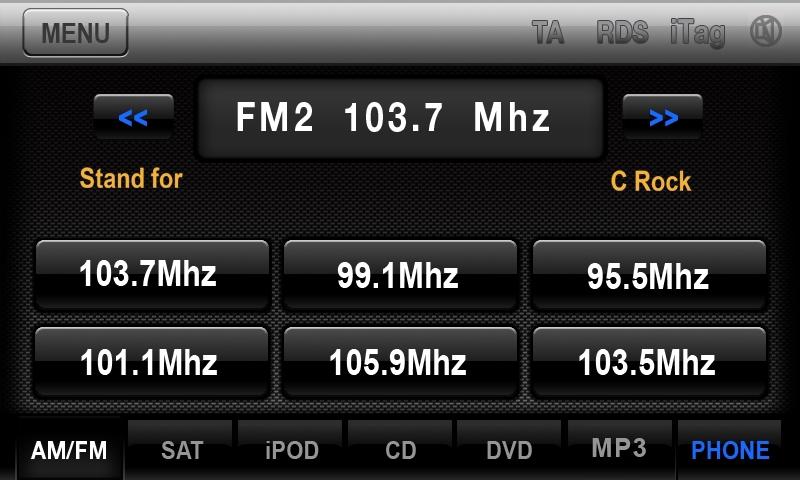
Task: Select the 99.1Mhz preset
Action: pyautogui.click(x=399, y=274)
